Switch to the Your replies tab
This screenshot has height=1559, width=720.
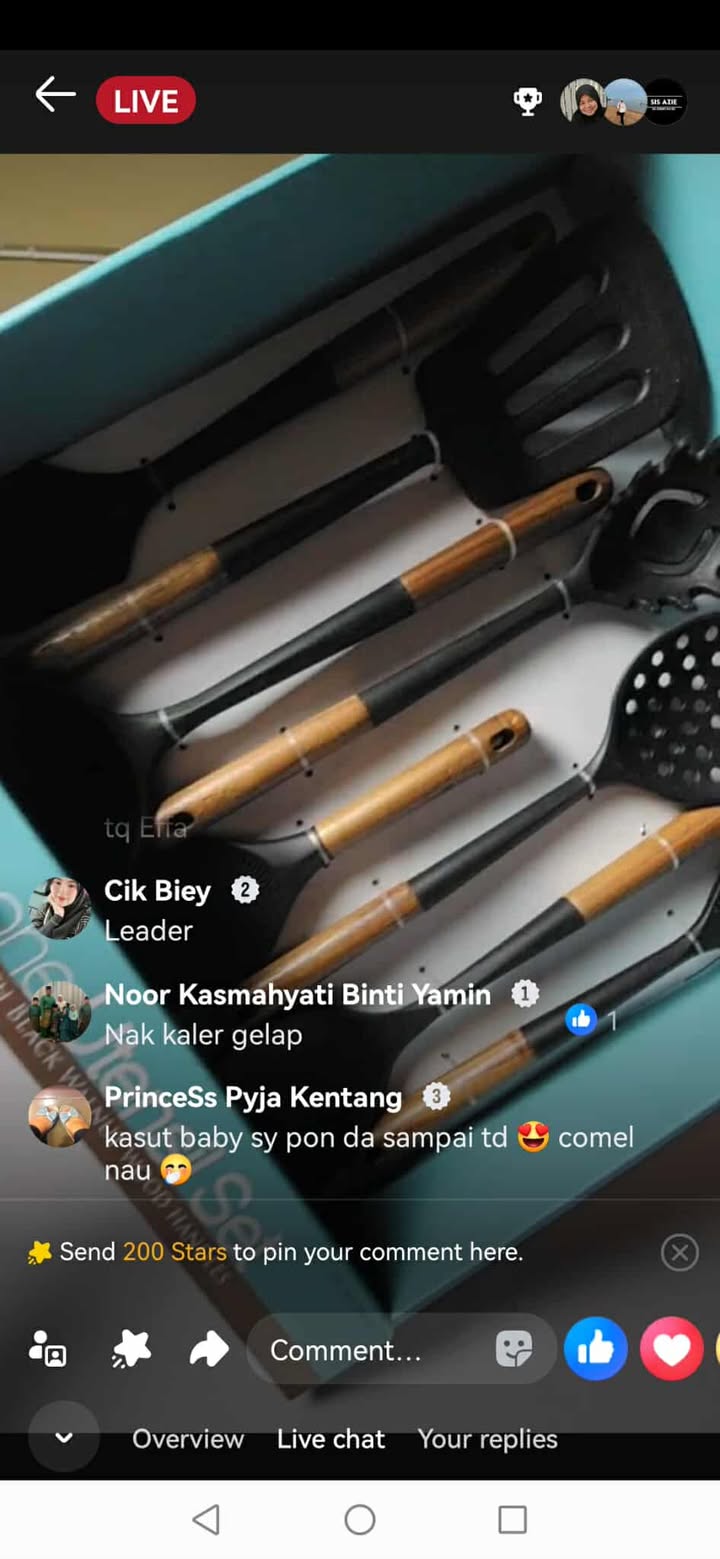click(487, 1439)
